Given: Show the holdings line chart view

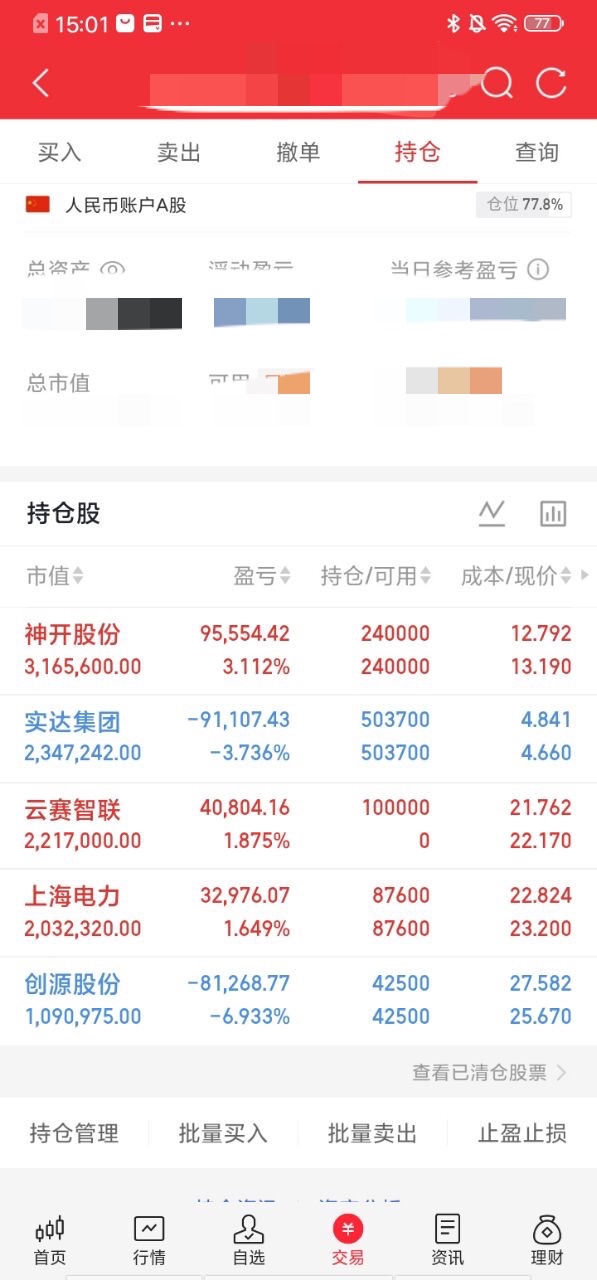Looking at the screenshot, I should 492,514.
